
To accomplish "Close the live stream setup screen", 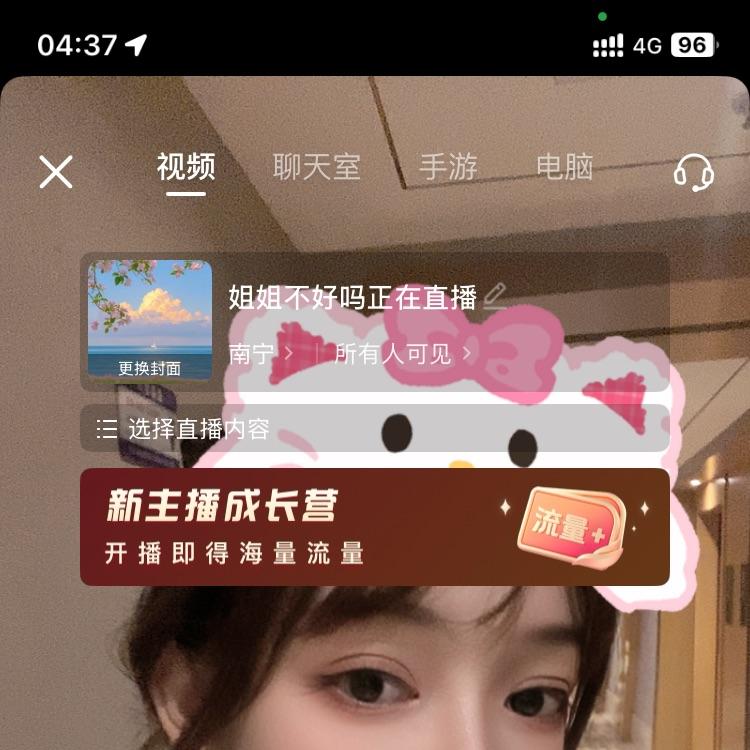I will pos(56,172).
